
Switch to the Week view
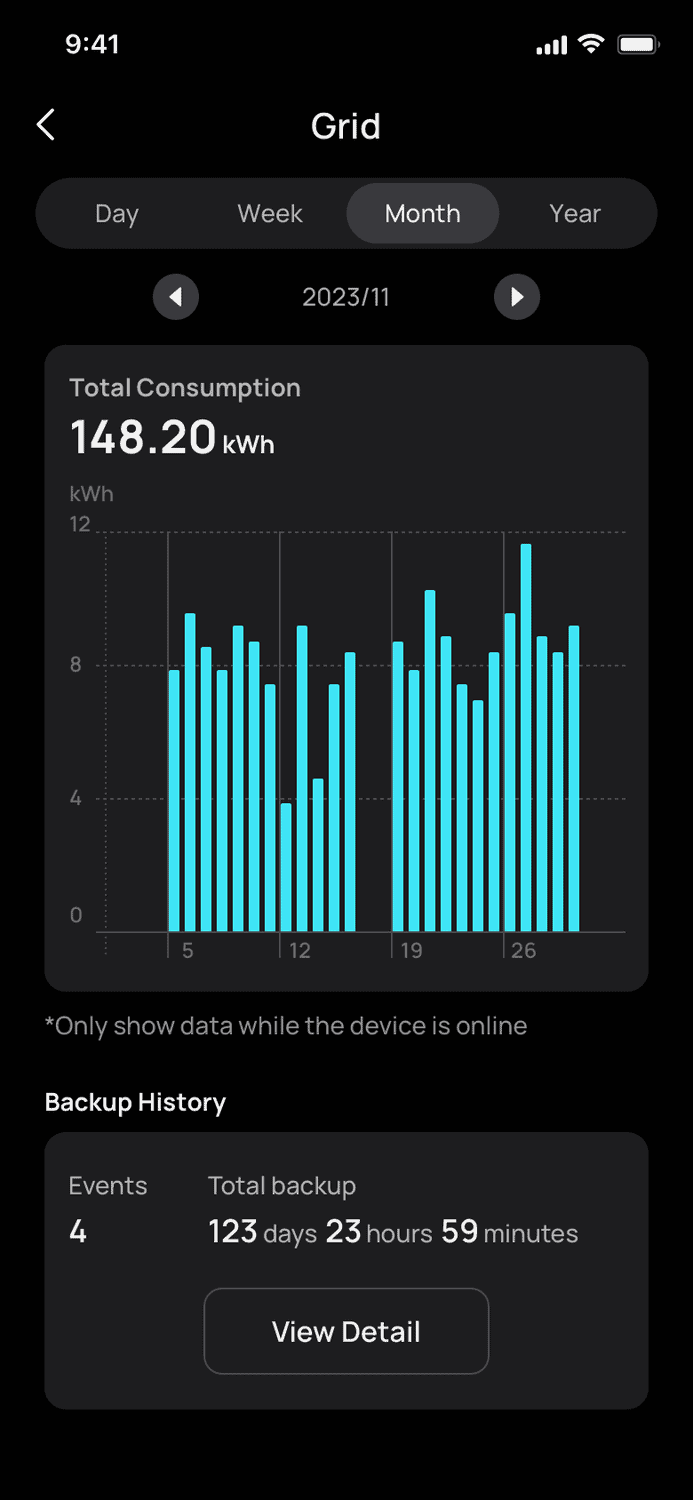(270, 214)
